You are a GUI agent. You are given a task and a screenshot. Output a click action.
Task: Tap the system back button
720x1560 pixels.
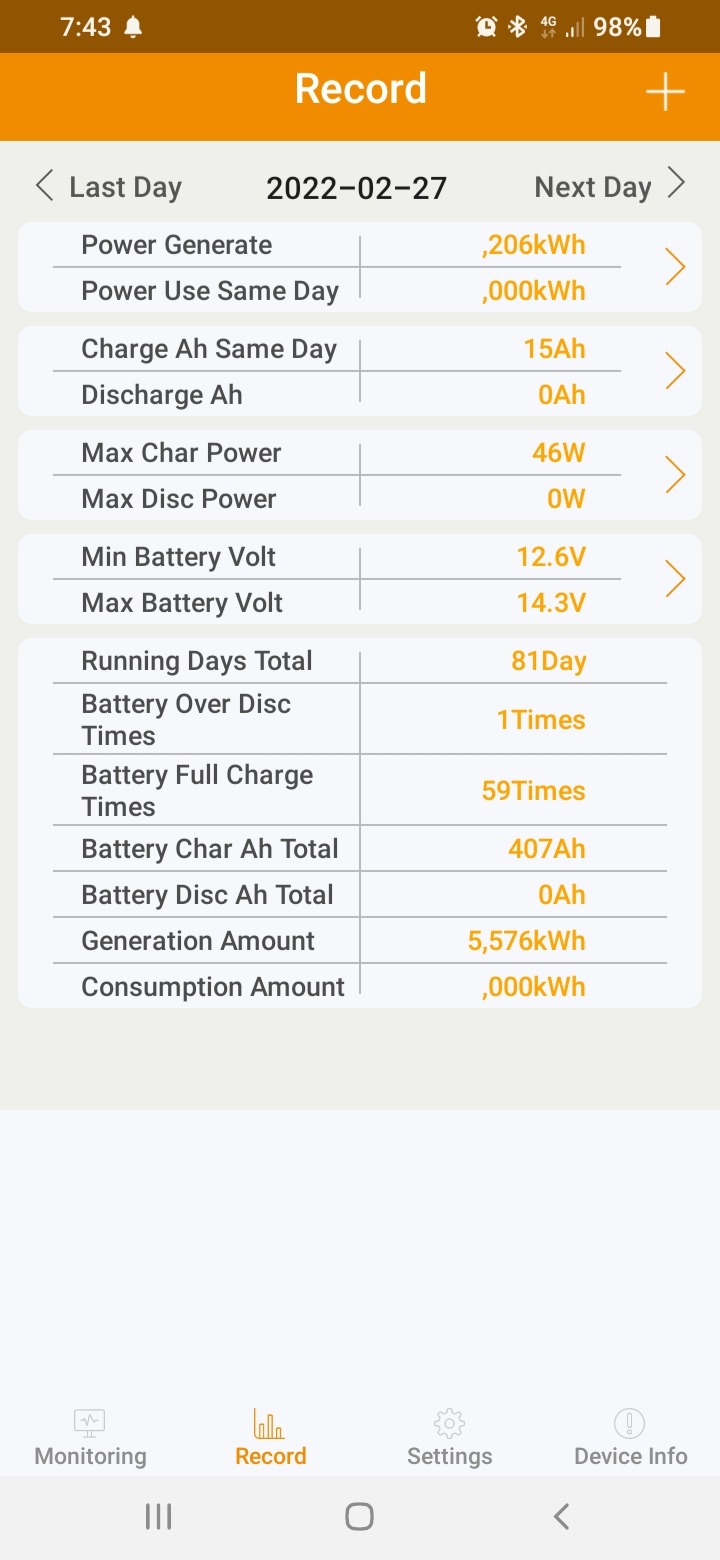[x=561, y=1517]
